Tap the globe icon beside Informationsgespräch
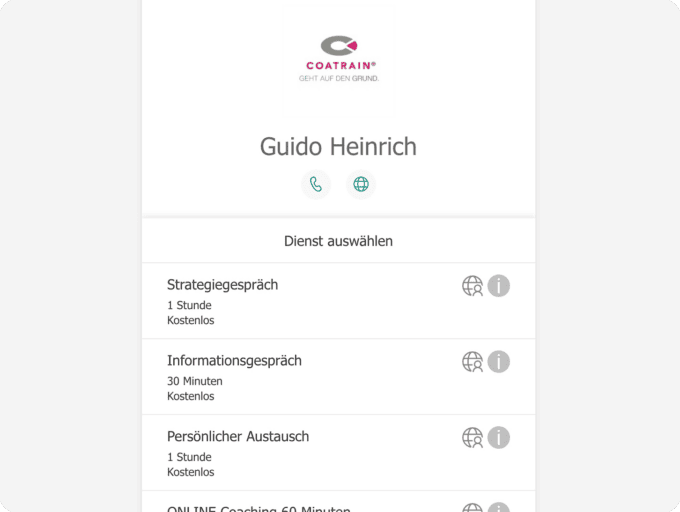The width and height of the screenshot is (680, 512). click(472, 362)
